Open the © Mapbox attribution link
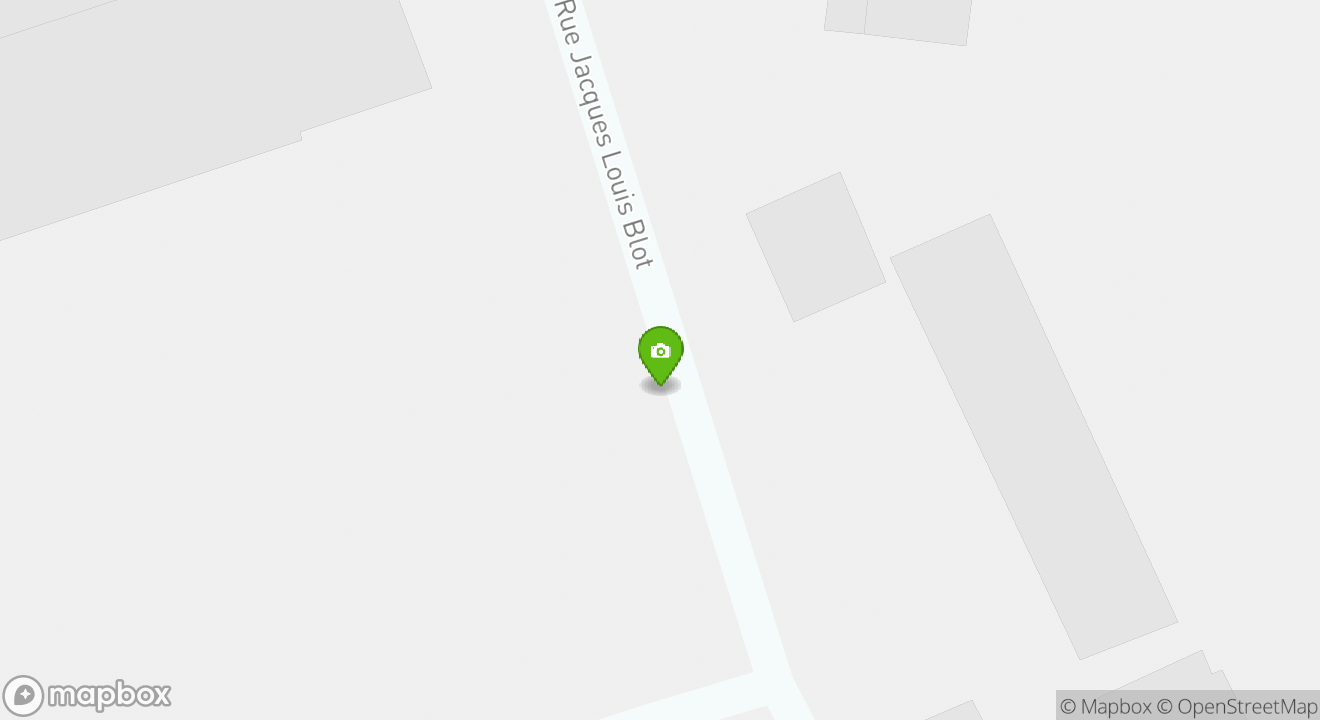The width and height of the screenshot is (1320, 720). point(1105,706)
